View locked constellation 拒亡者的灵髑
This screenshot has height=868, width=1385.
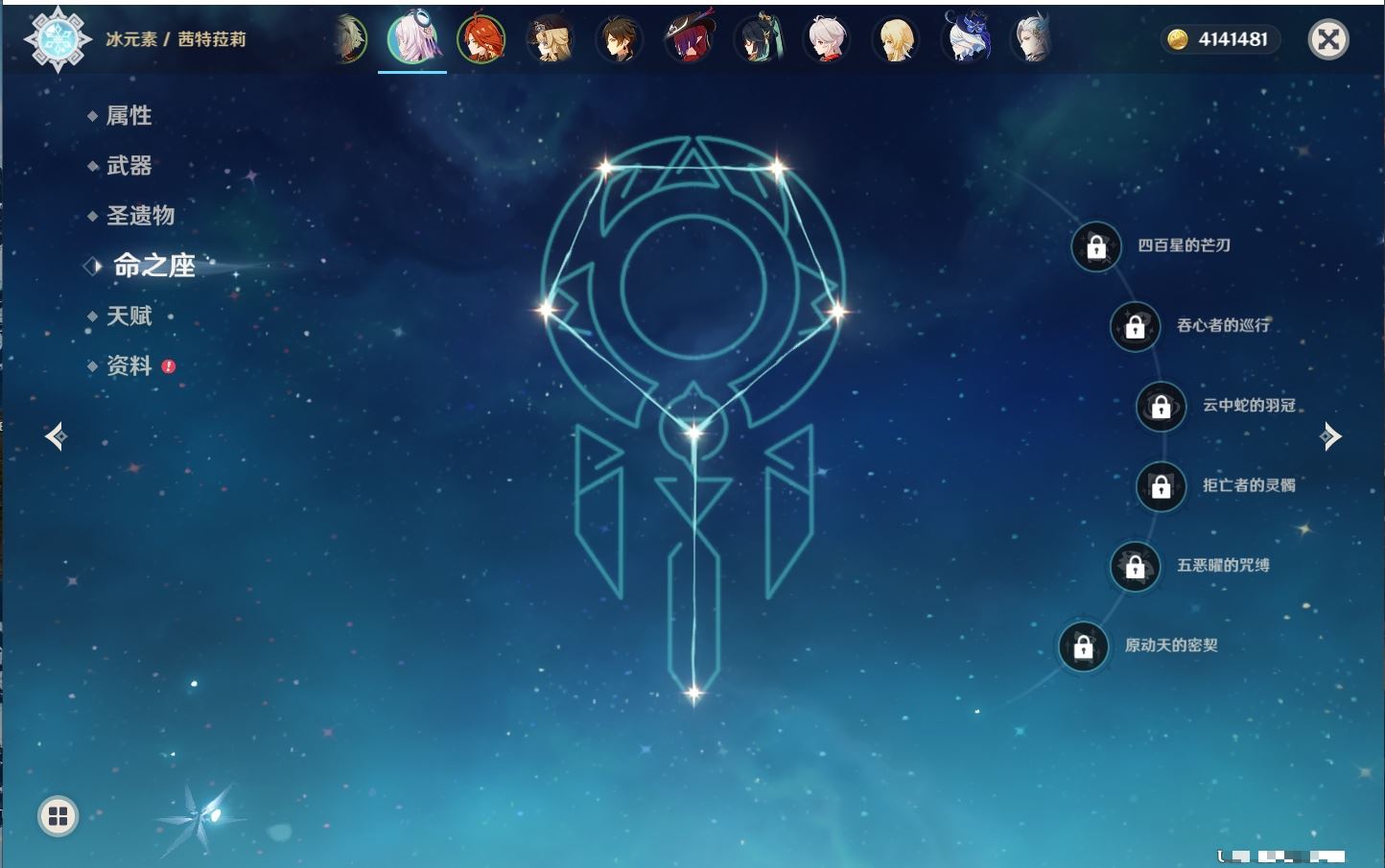(1161, 486)
